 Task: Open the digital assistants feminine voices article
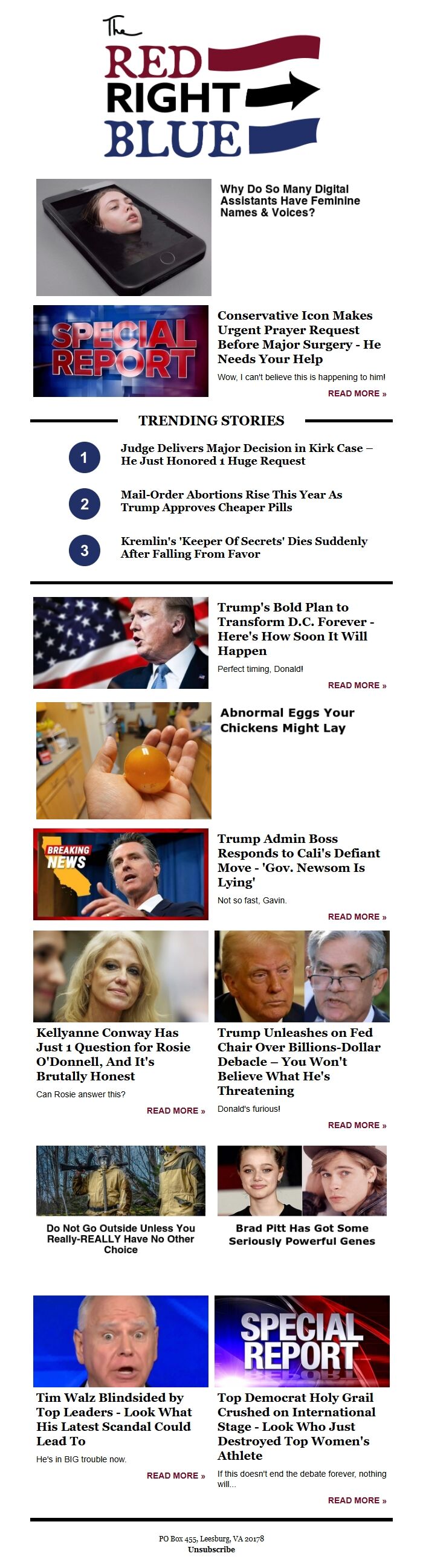pos(289,201)
